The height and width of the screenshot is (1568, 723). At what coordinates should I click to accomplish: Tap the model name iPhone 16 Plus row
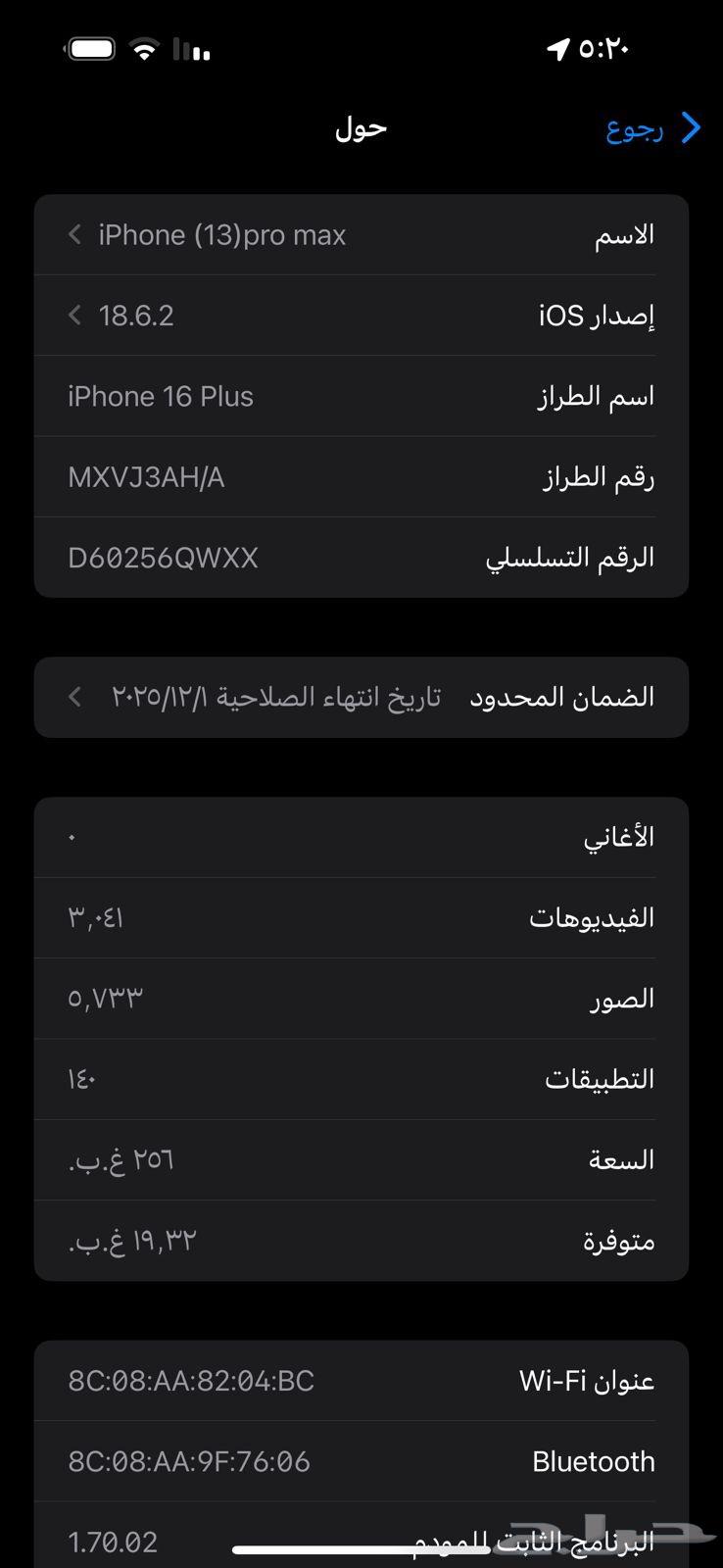tap(361, 396)
